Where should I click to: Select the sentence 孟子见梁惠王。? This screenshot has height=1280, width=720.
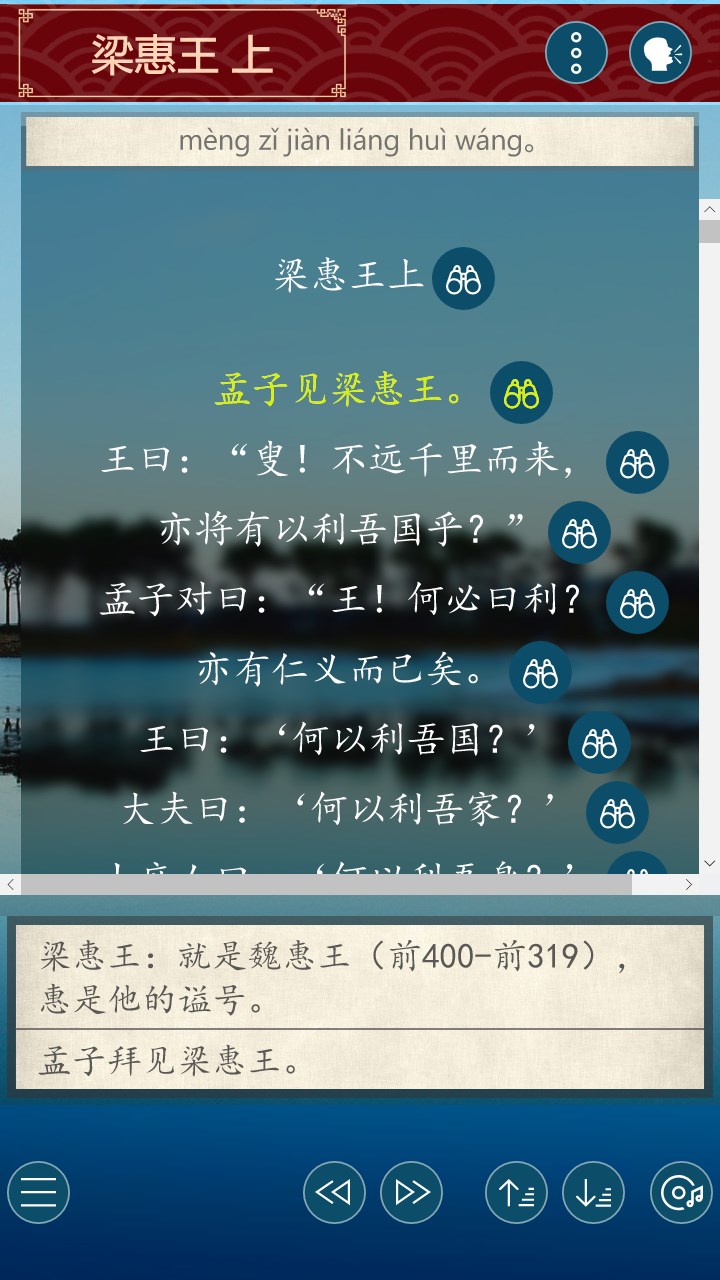point(342,391)
